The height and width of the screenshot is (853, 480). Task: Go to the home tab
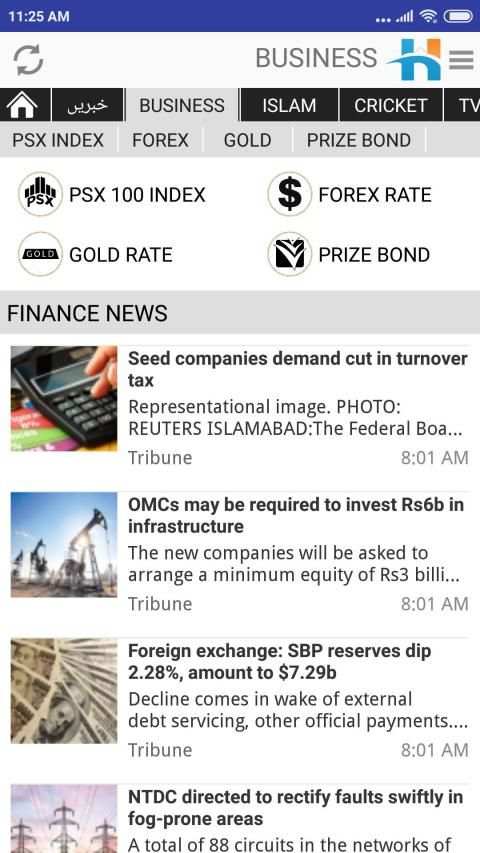tap(24, 105)
